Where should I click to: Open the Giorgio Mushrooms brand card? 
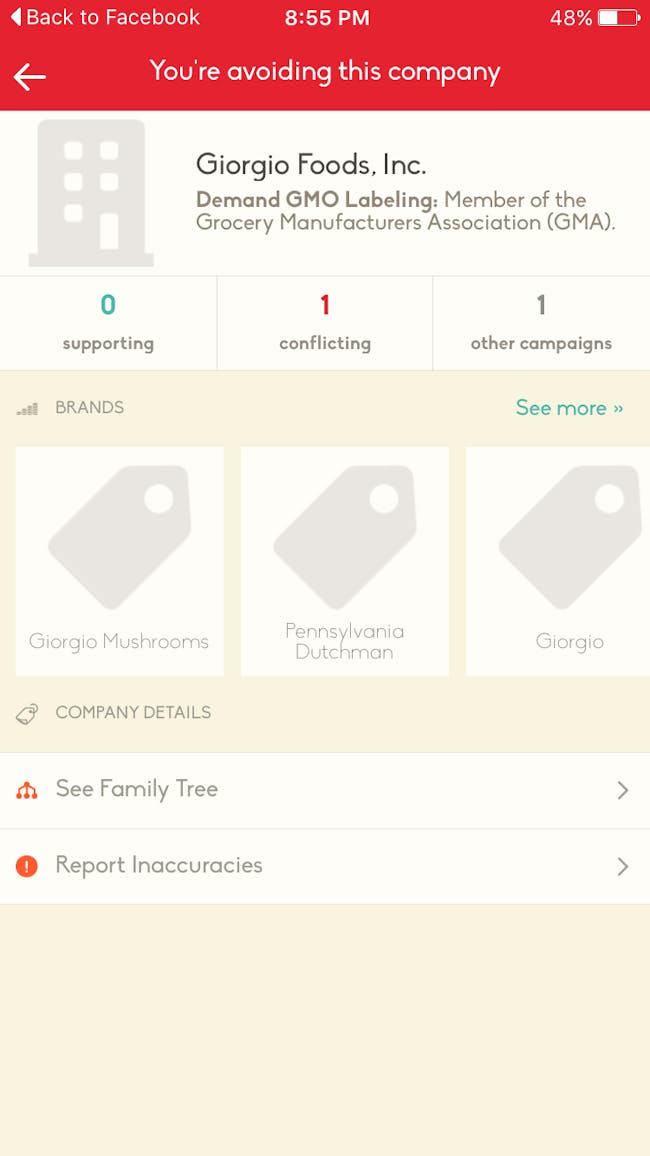tap(119, 561)
